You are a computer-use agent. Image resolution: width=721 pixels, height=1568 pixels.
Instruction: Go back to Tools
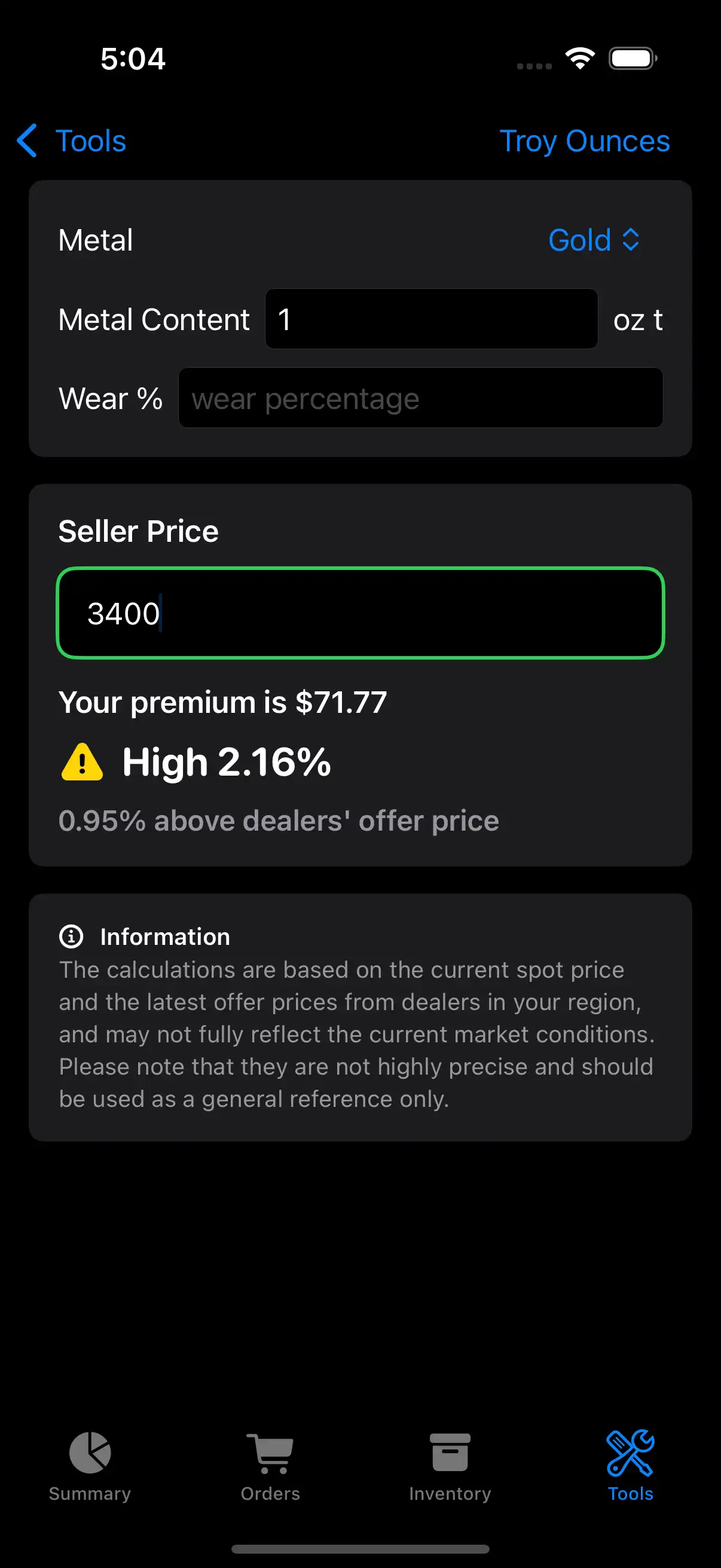point(72,141)
